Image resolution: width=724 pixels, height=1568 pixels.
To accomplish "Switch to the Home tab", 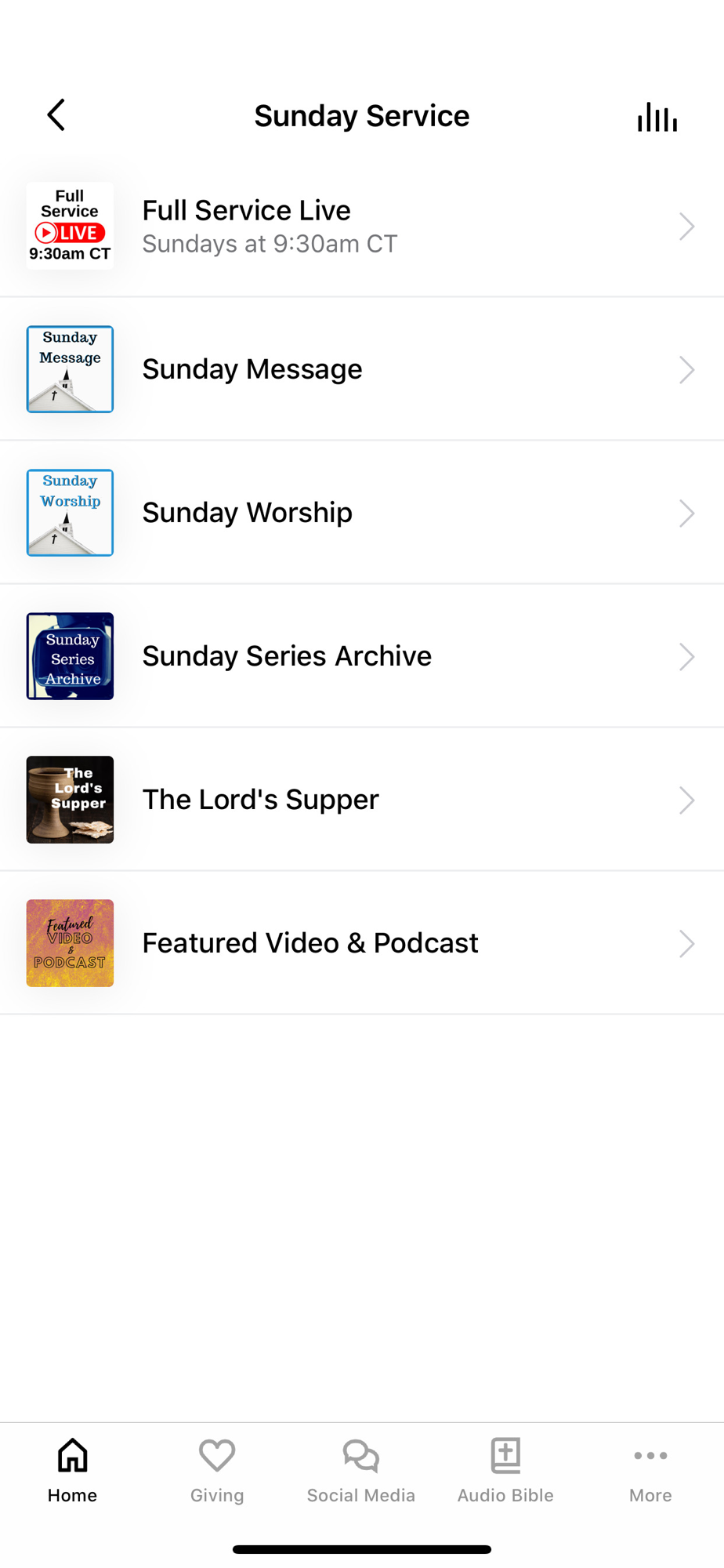I will click(72, 1470).
